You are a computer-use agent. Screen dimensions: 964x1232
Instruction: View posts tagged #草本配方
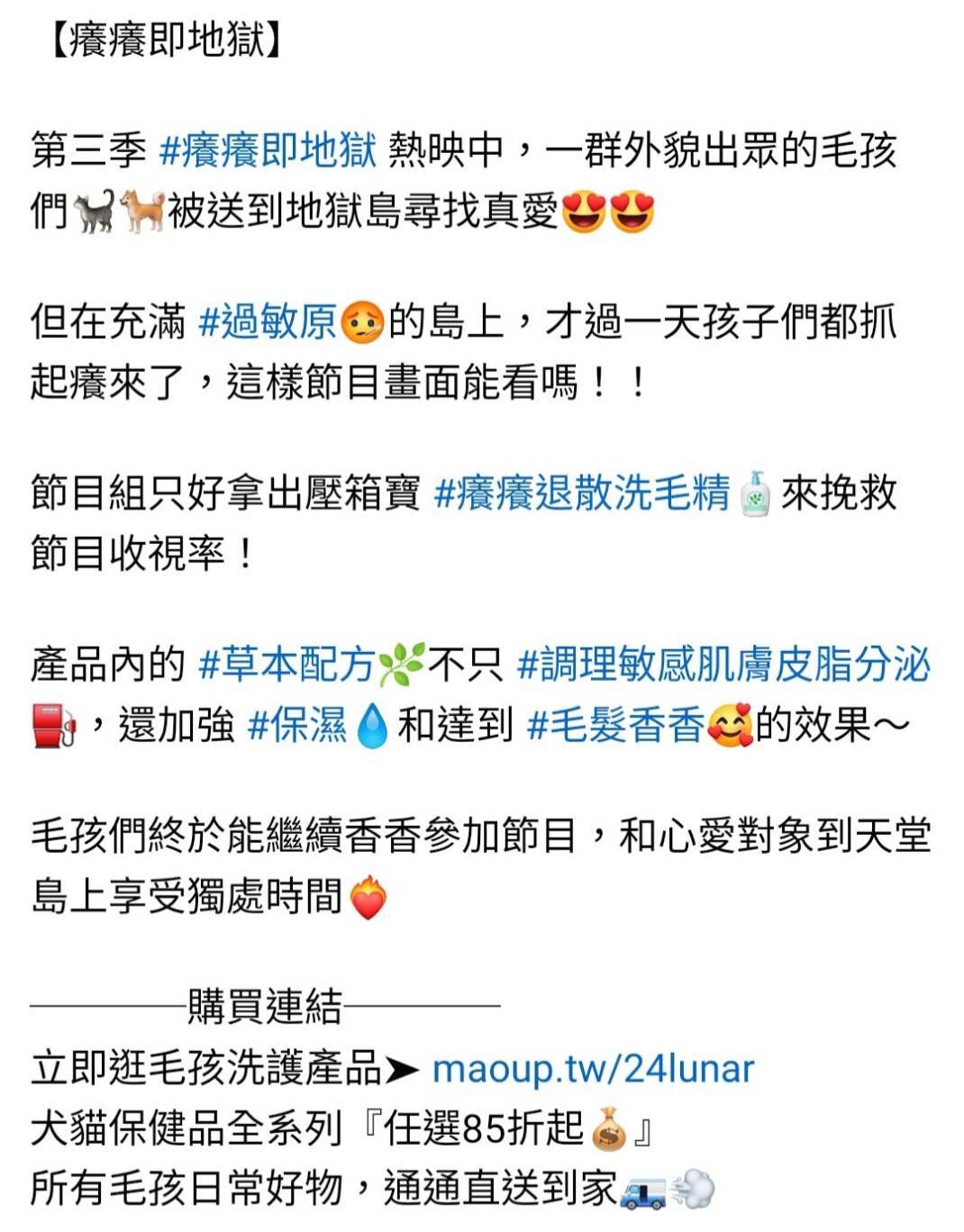tap(286, 666)
